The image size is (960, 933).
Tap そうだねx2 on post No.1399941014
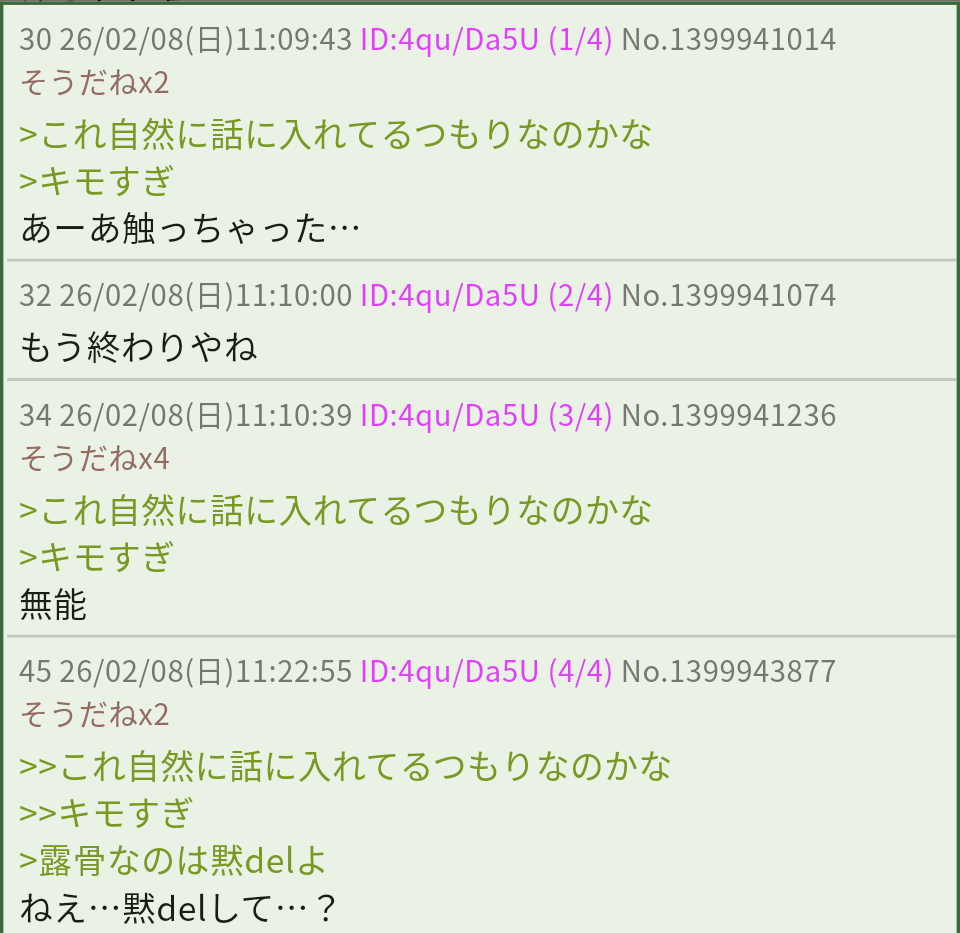pyautogui.click(x=95, y=82)
